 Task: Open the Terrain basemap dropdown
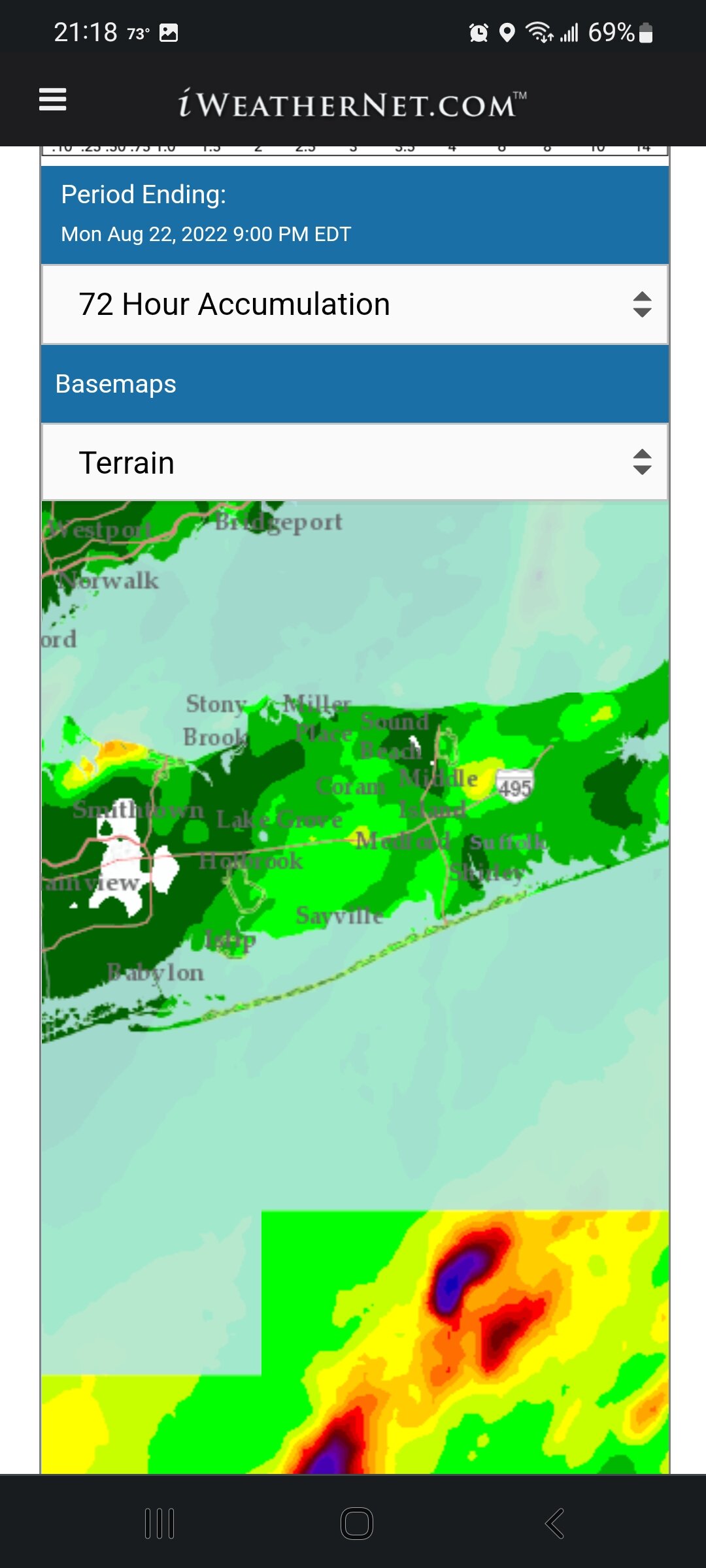[355, 463]
